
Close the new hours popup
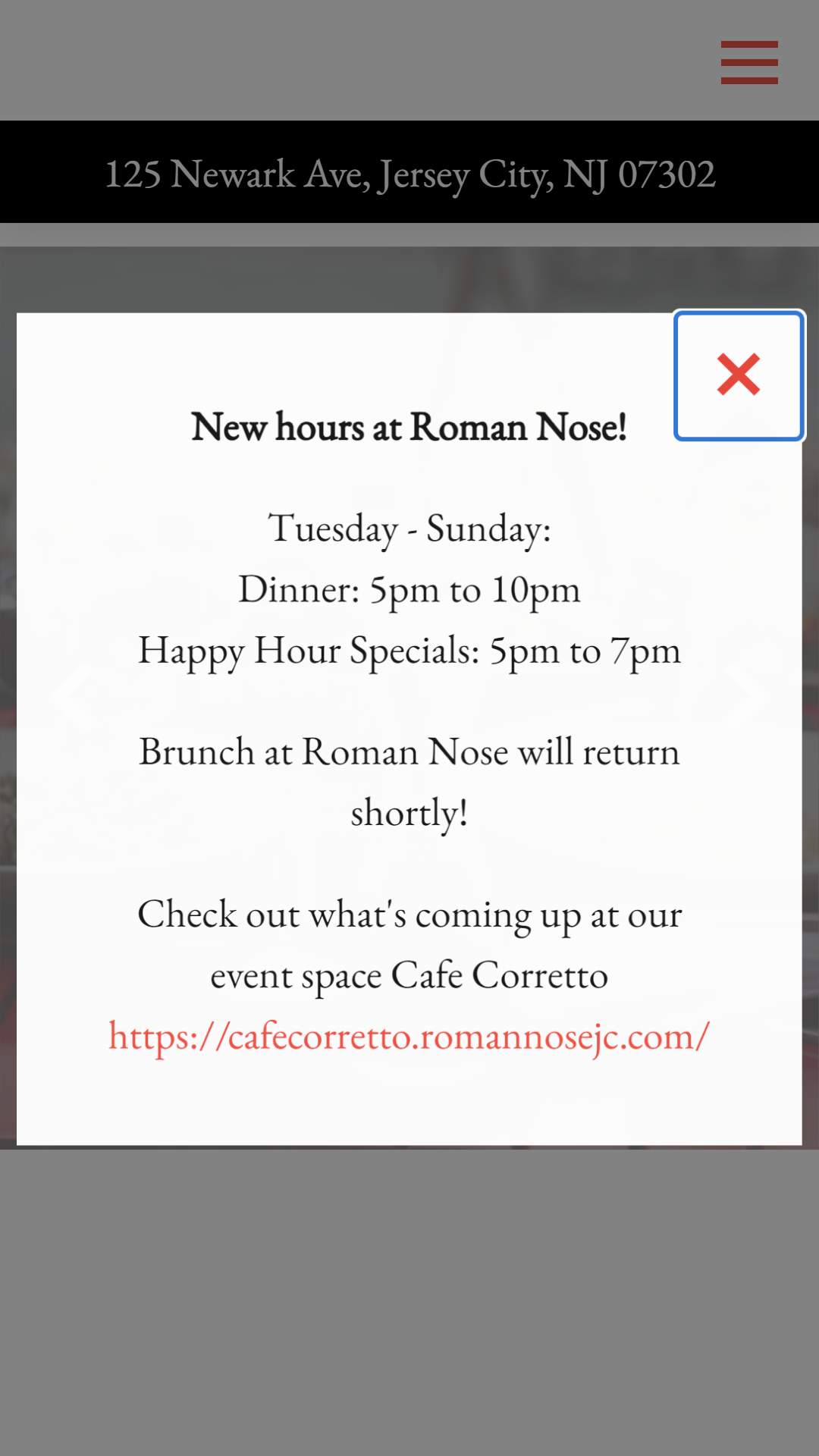739,375
